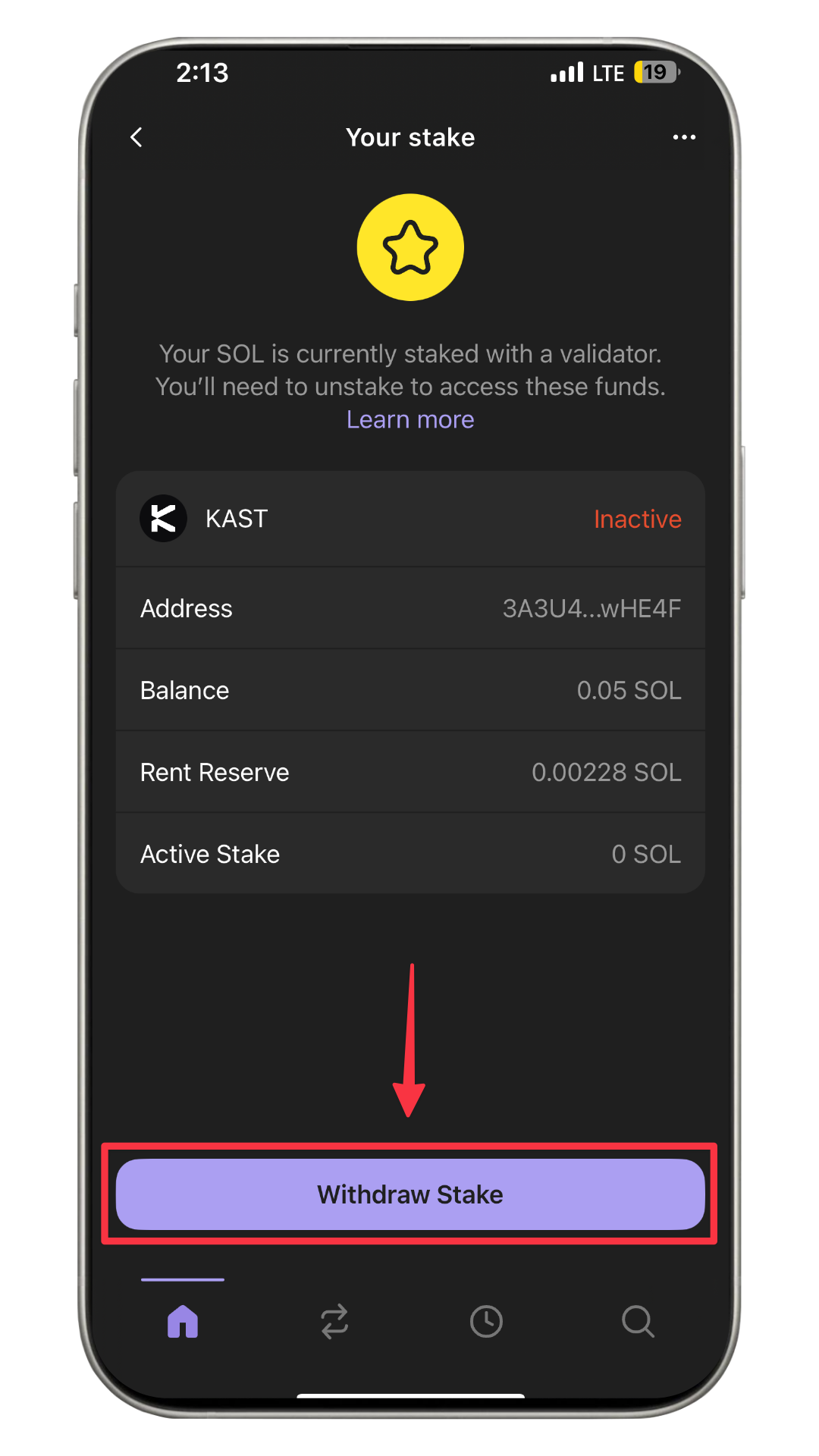Open the swap arrows tab
Image resolution: width=819 pixels, height=1456 pixels.
[x=334, y=1321]
